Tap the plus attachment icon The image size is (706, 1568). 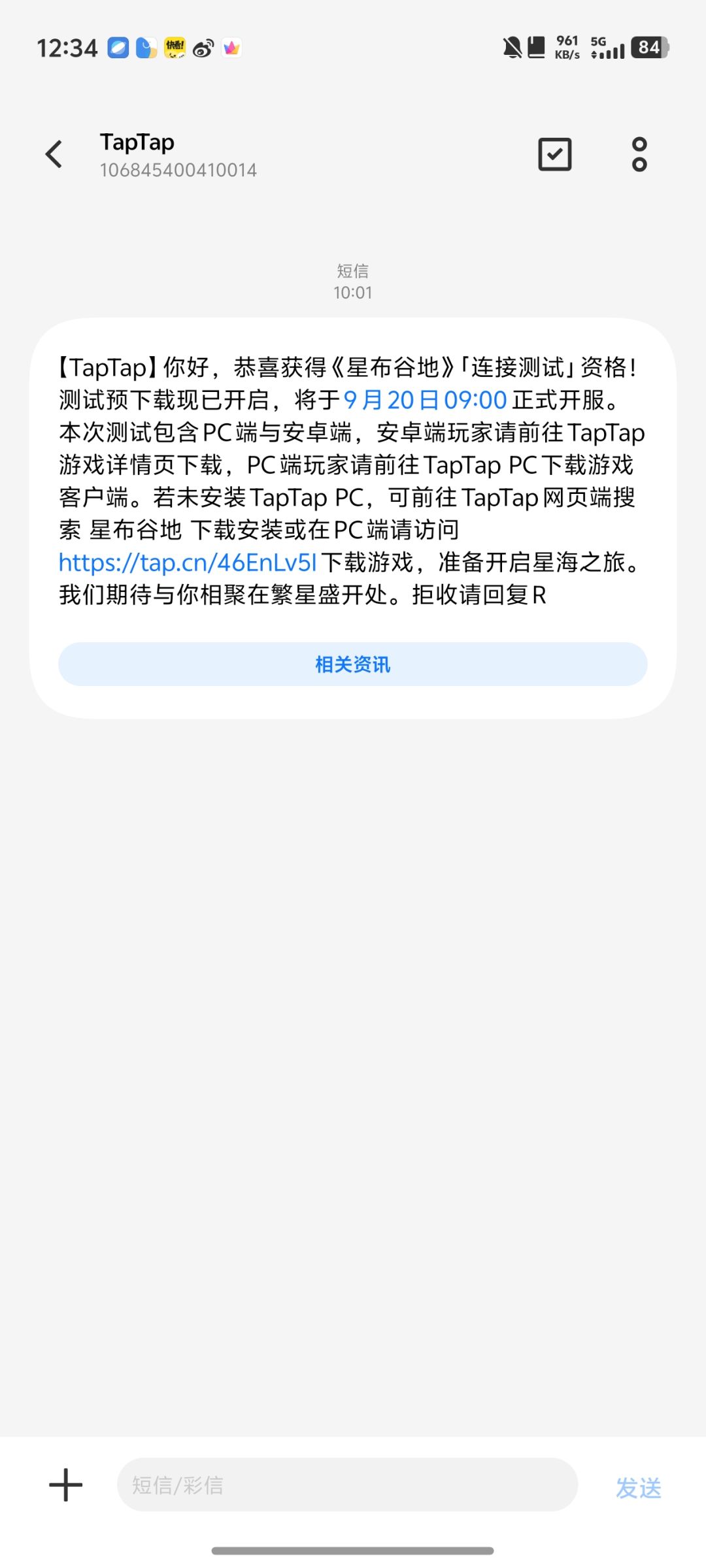click(66, 1484)
